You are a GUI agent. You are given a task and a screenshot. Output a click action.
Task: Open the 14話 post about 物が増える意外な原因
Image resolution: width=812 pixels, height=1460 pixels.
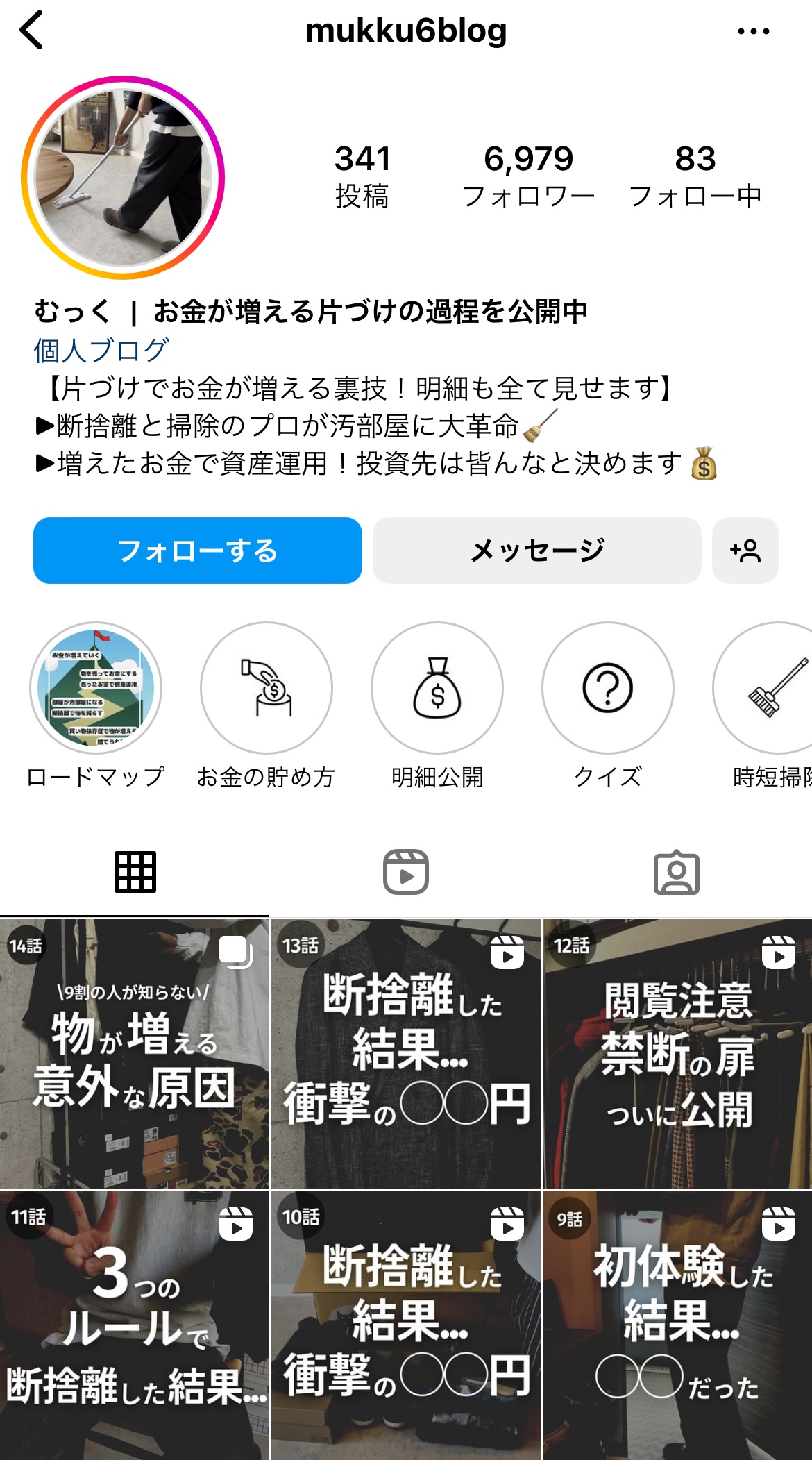tap(135, 1054)
